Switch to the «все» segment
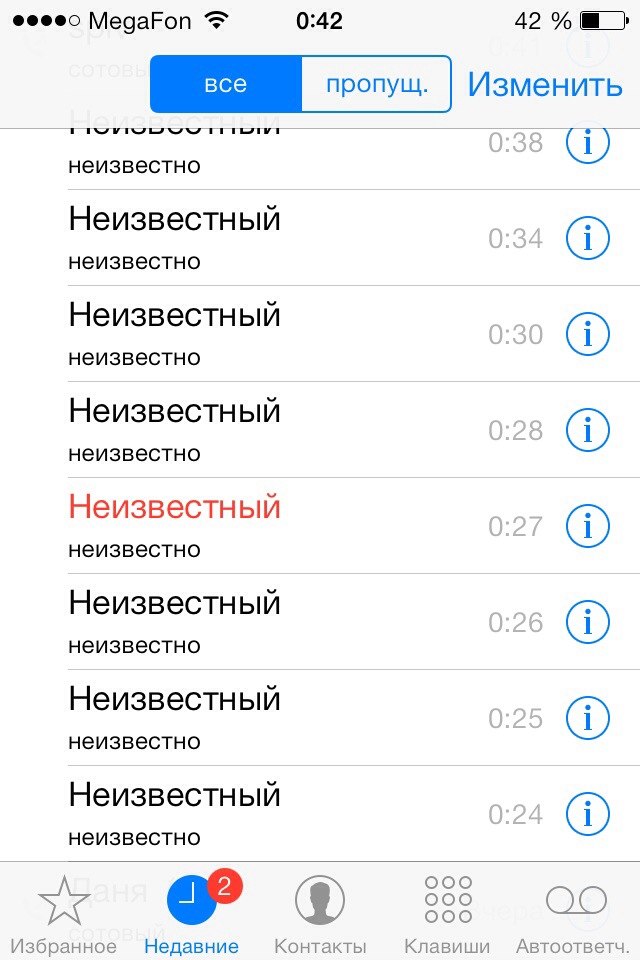 coord(226,84)
